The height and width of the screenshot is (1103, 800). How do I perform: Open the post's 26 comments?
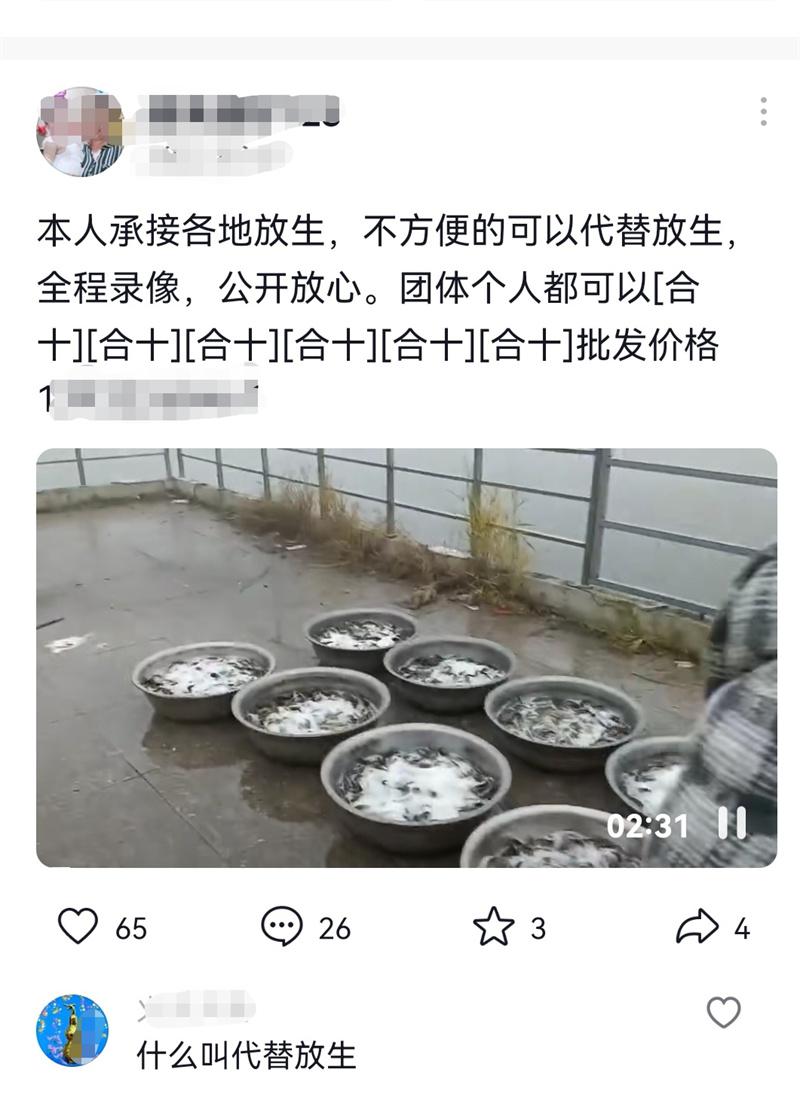(282, 926)
